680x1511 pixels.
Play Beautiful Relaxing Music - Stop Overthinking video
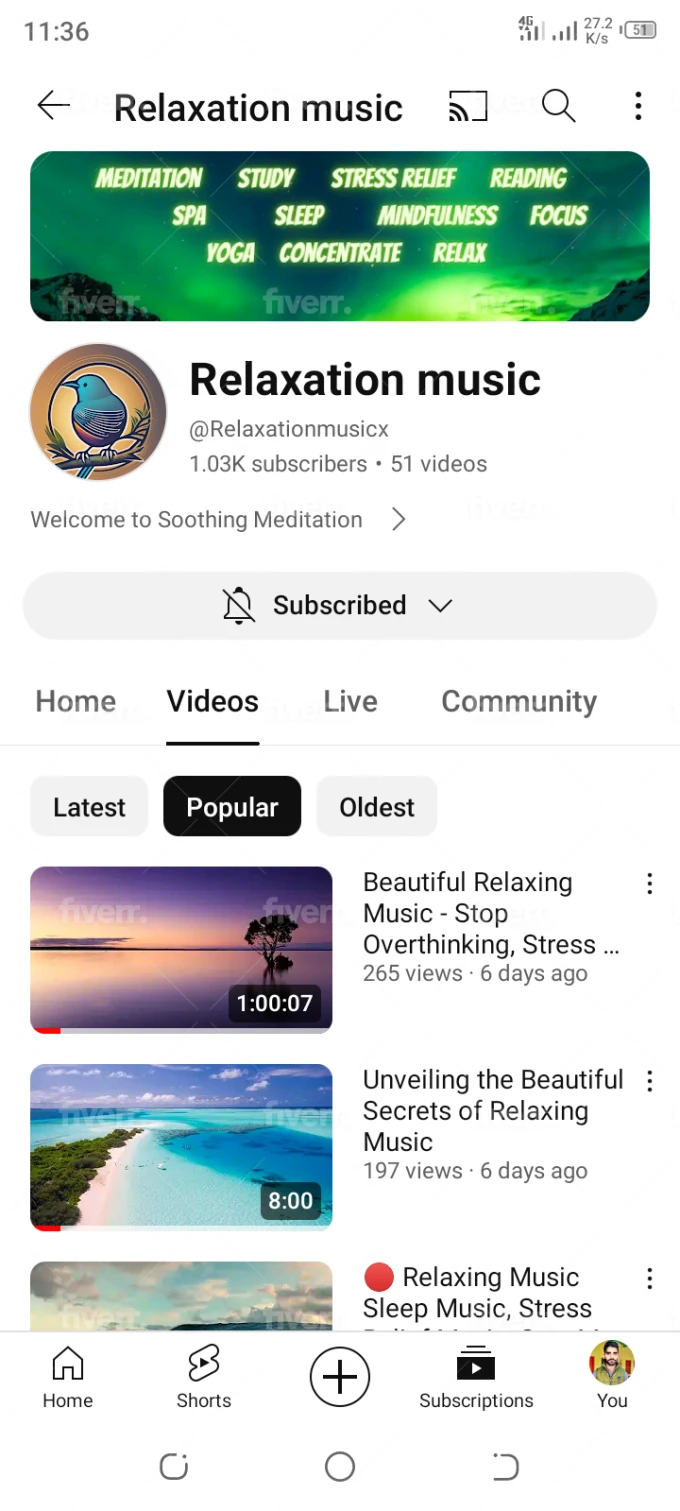[181, 948]
